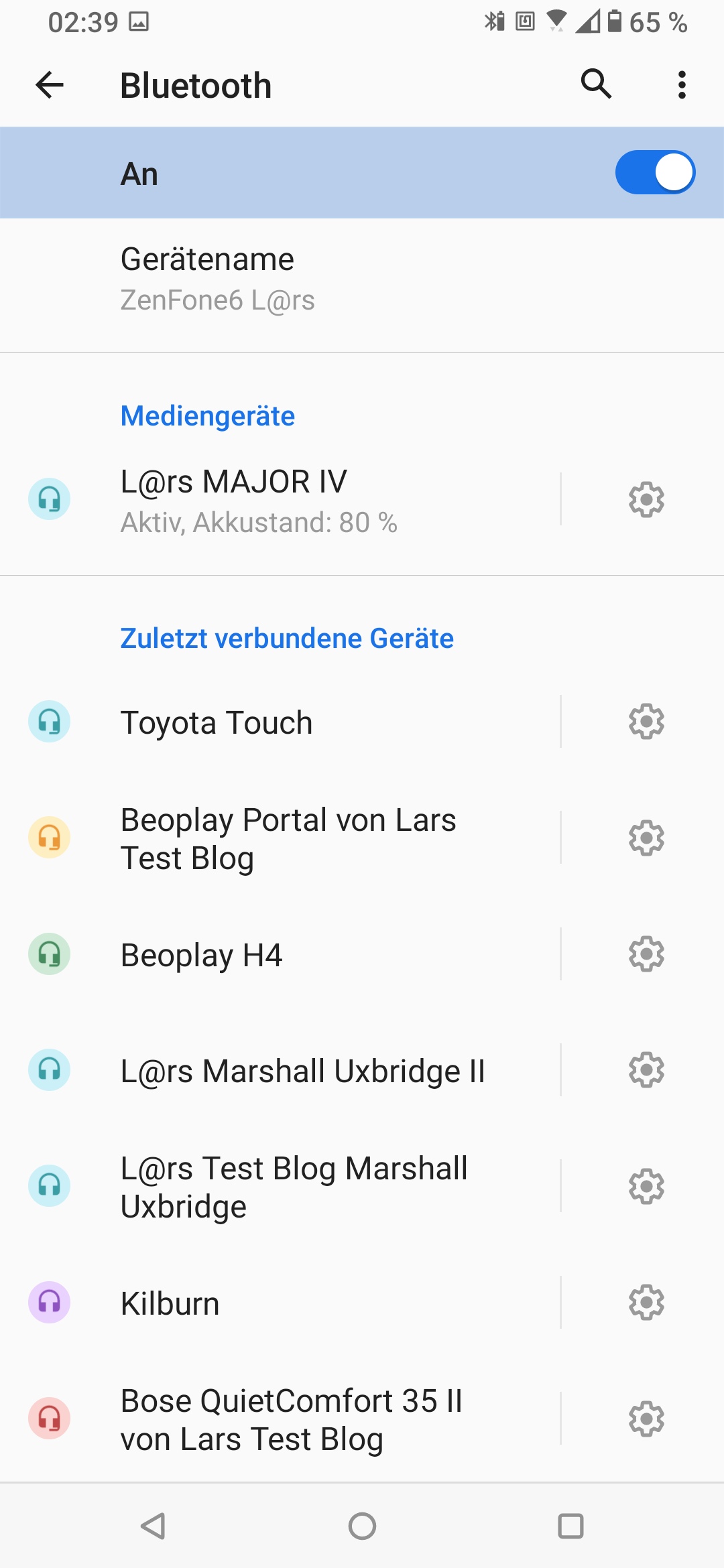The image size is (724, 1568).
Task: Open settings gear for Beoplay H4
Action: pos(646,954)
